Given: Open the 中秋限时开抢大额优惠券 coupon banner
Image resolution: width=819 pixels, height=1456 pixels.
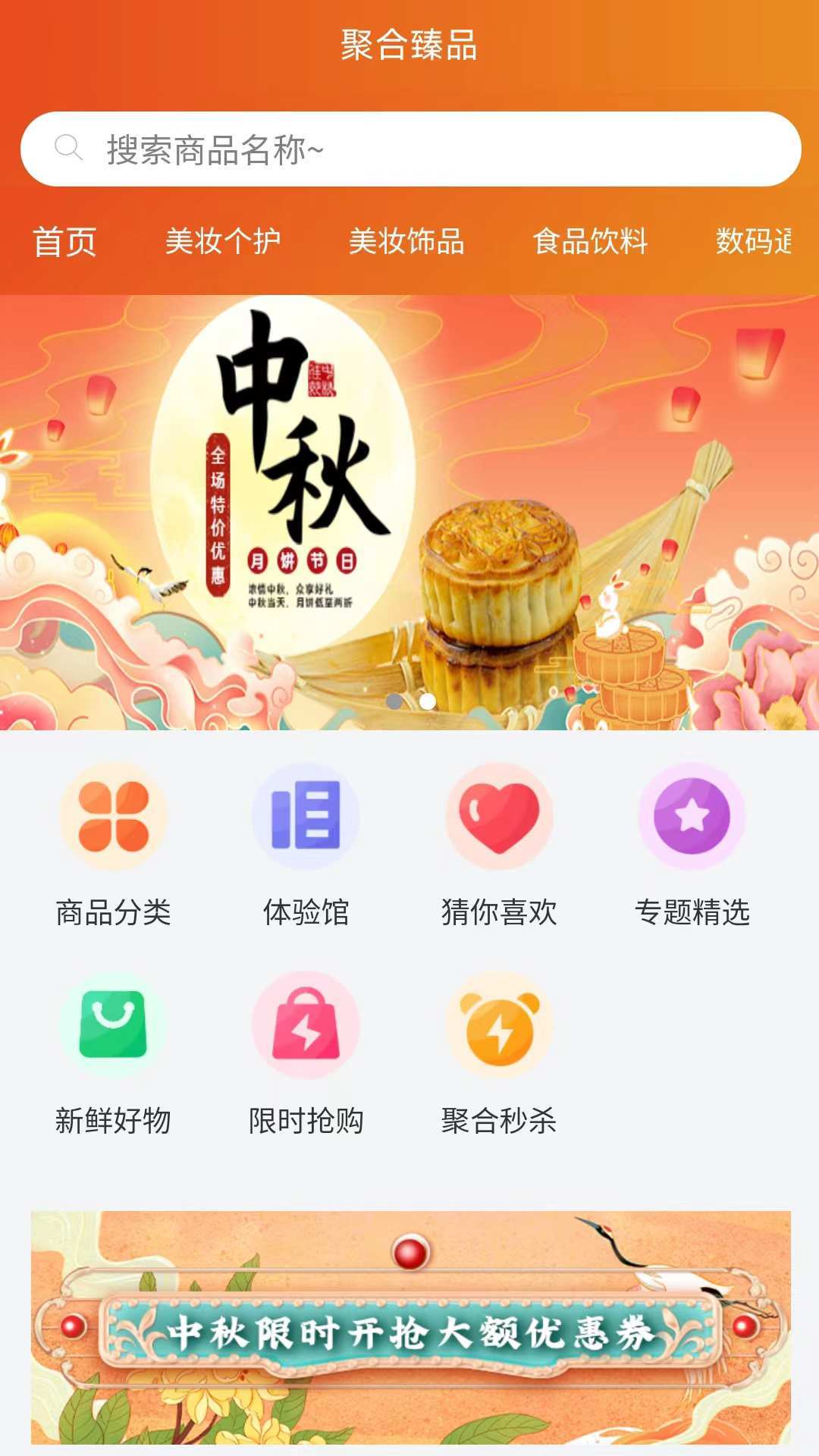Looking at the screenshot, I should coord(410,1327).
